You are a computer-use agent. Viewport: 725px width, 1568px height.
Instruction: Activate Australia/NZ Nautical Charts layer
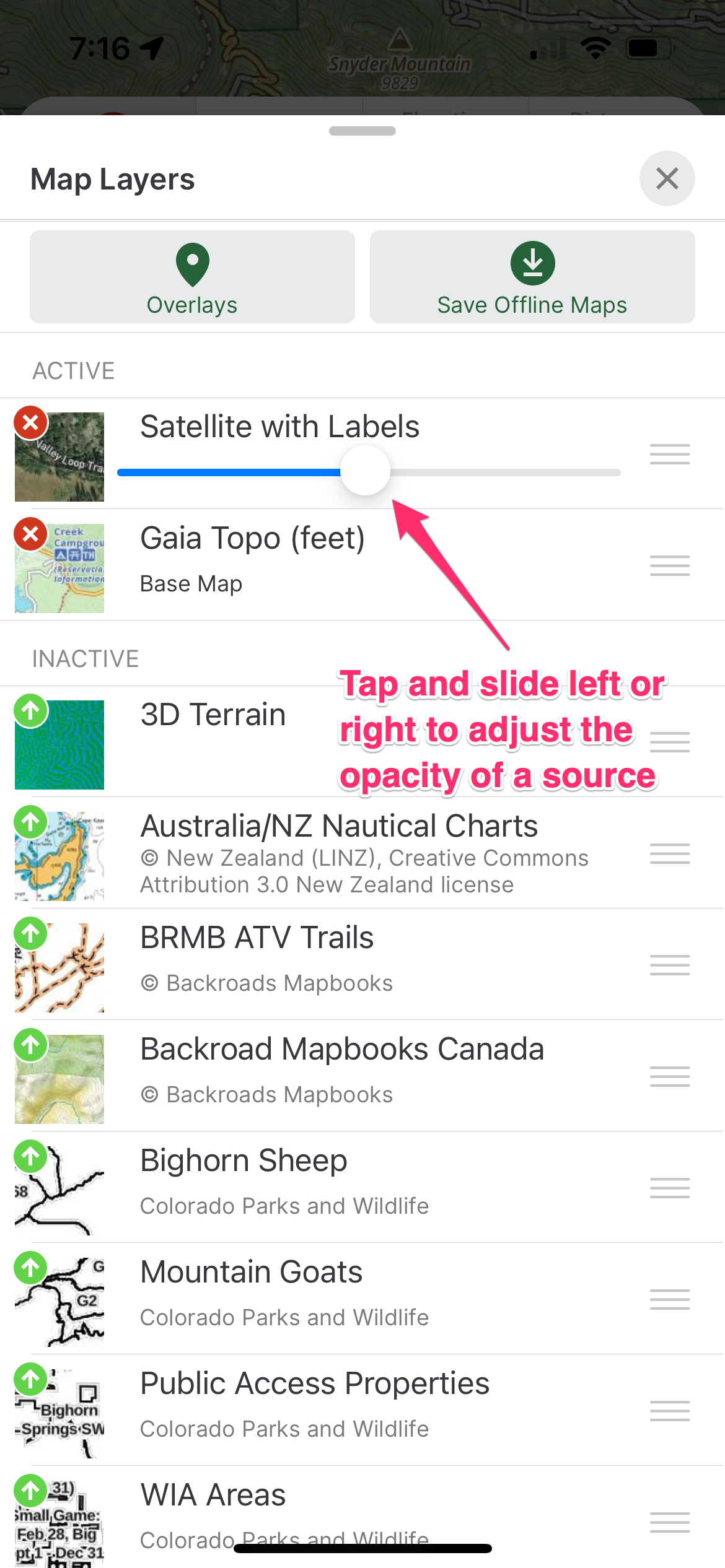30,822
